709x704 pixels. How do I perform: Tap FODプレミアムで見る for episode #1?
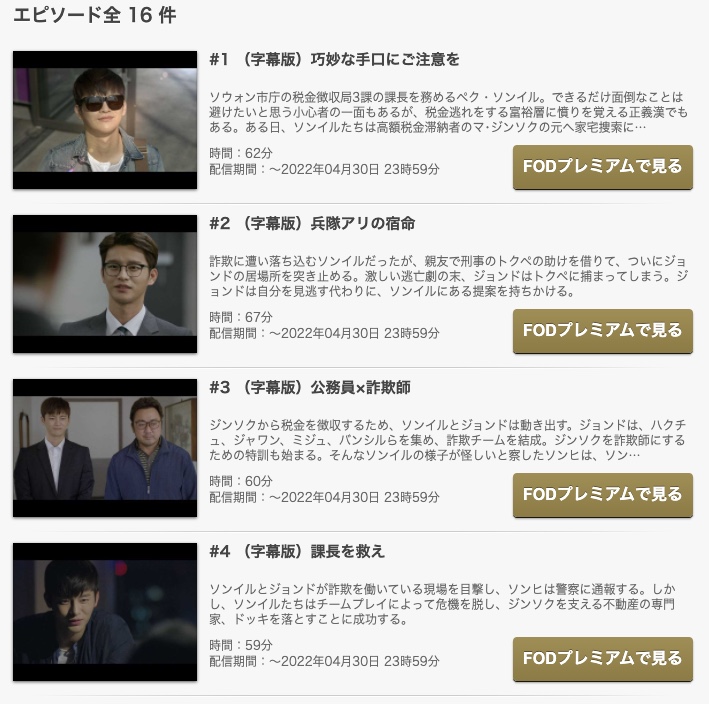point(602,167)
